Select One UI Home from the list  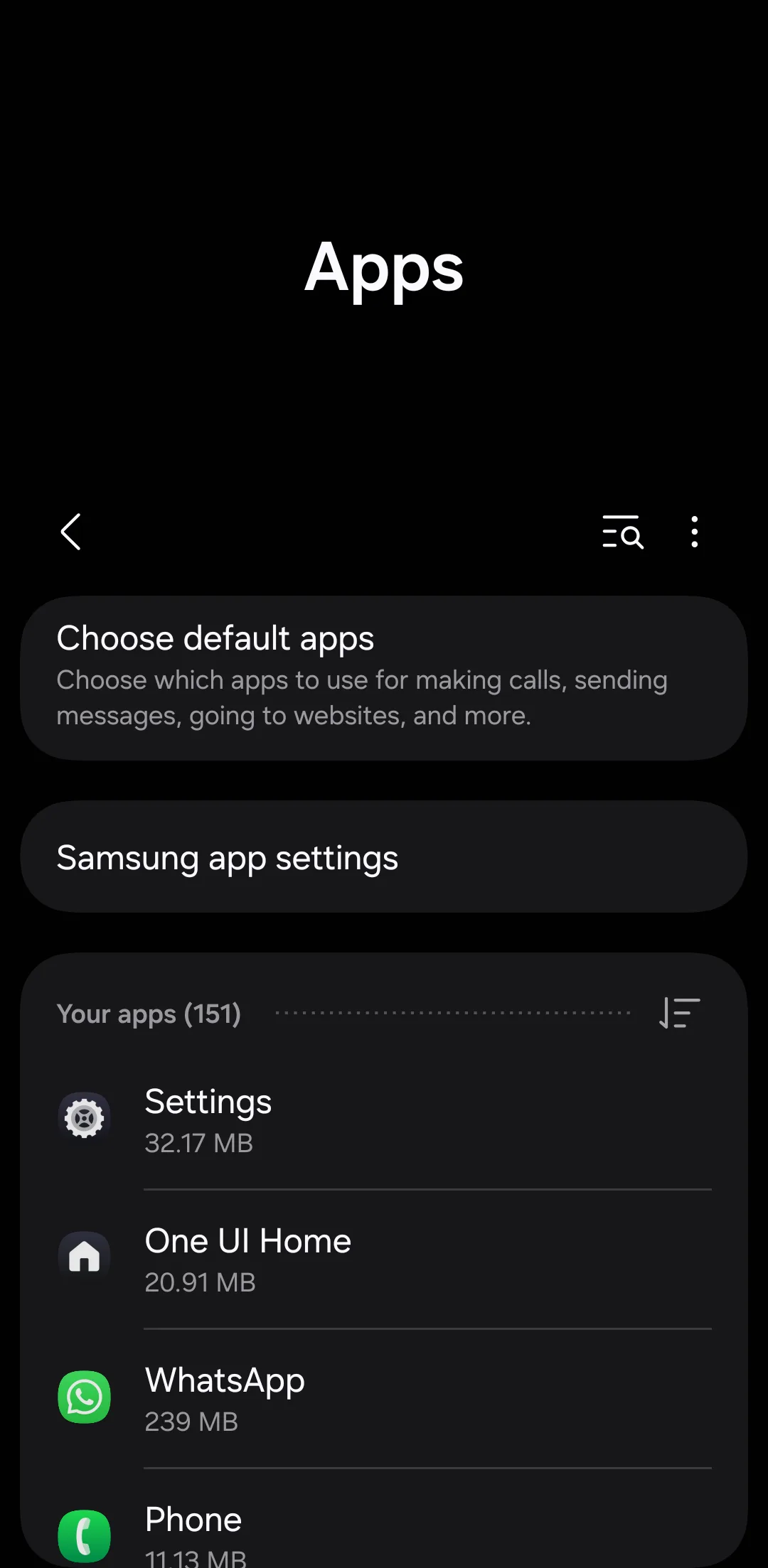point(384,1259)
